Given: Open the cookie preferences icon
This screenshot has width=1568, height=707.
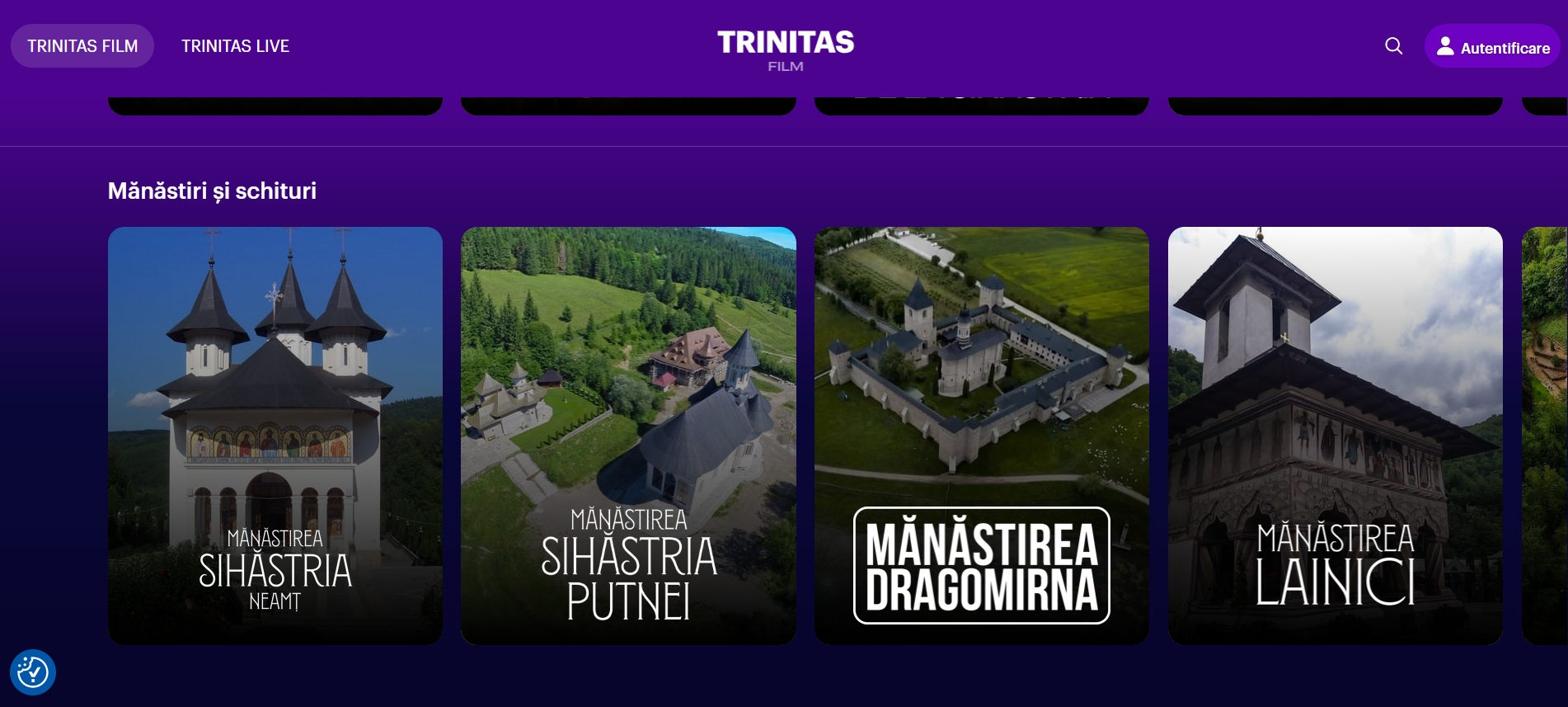Looking at the screenshot, I should tap(33, 672).
